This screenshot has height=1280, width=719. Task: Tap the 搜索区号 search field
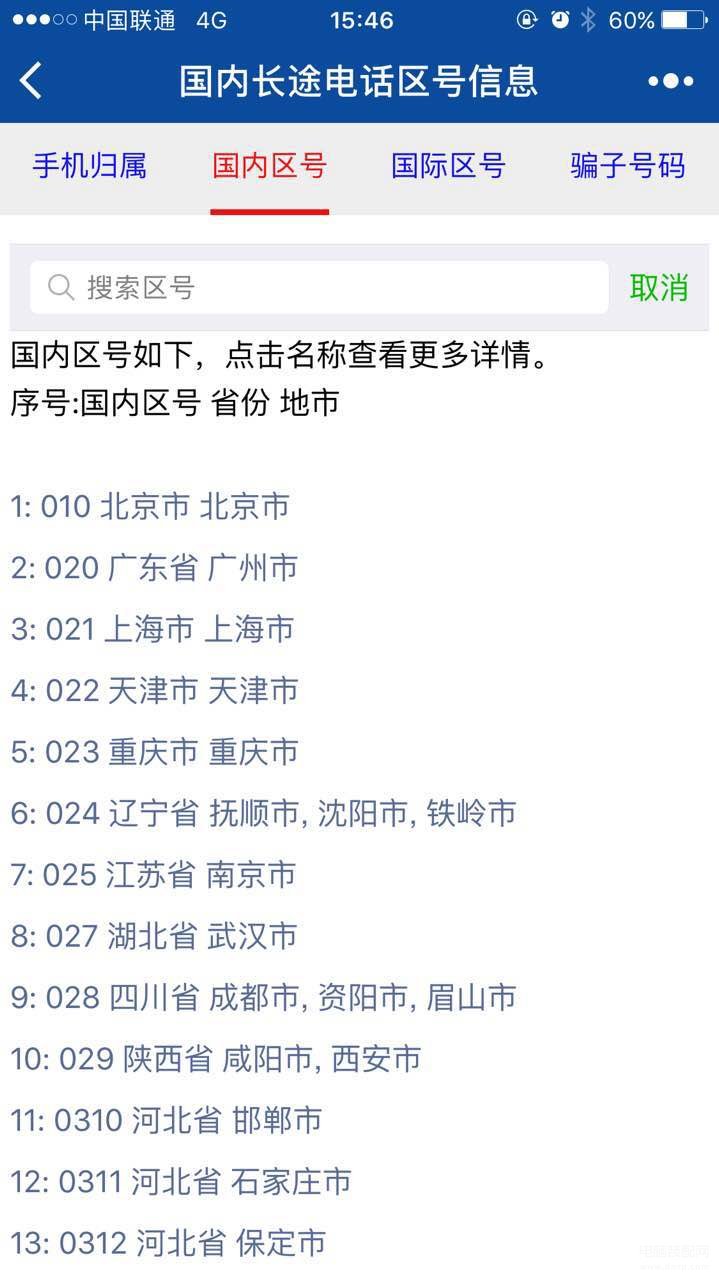[319, 288]
